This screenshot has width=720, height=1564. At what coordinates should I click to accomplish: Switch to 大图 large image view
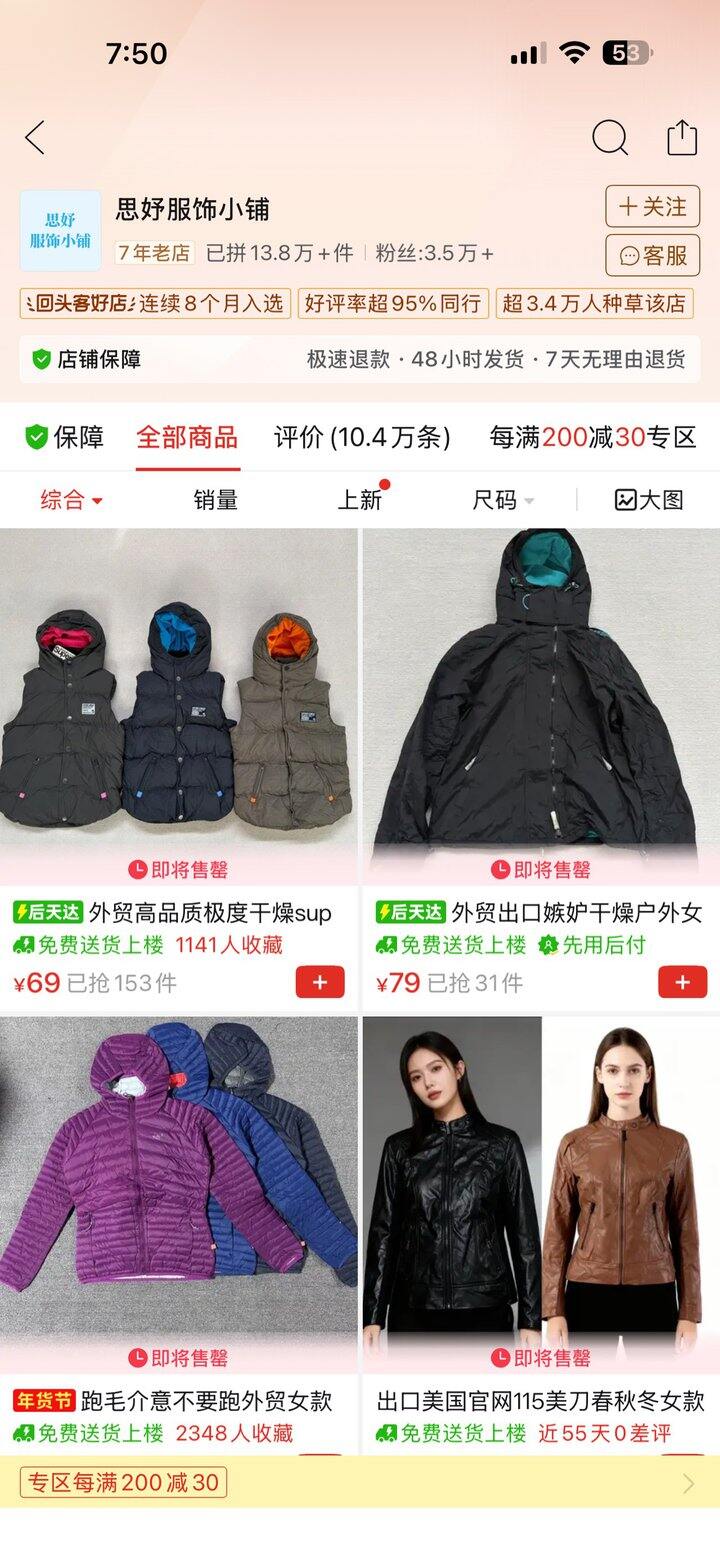click(x=649, y=500)
